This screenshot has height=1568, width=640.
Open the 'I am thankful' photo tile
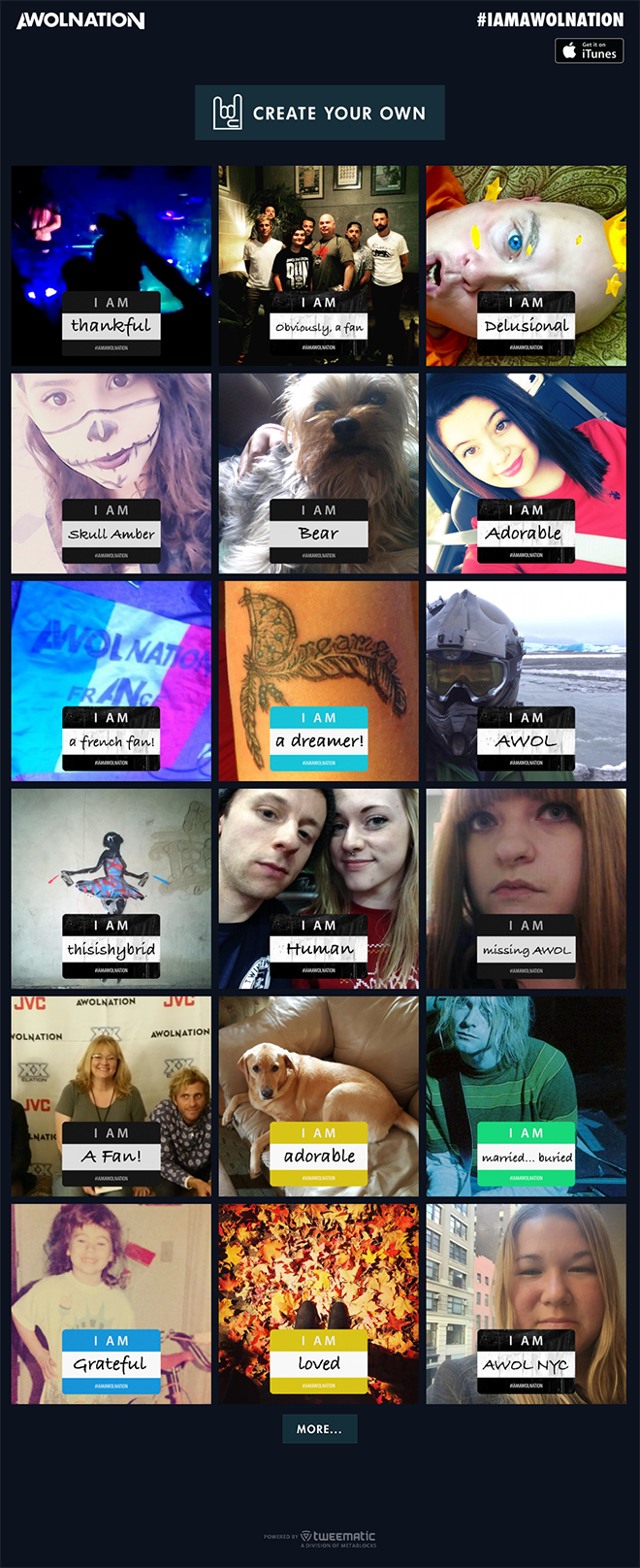point(112,265)
